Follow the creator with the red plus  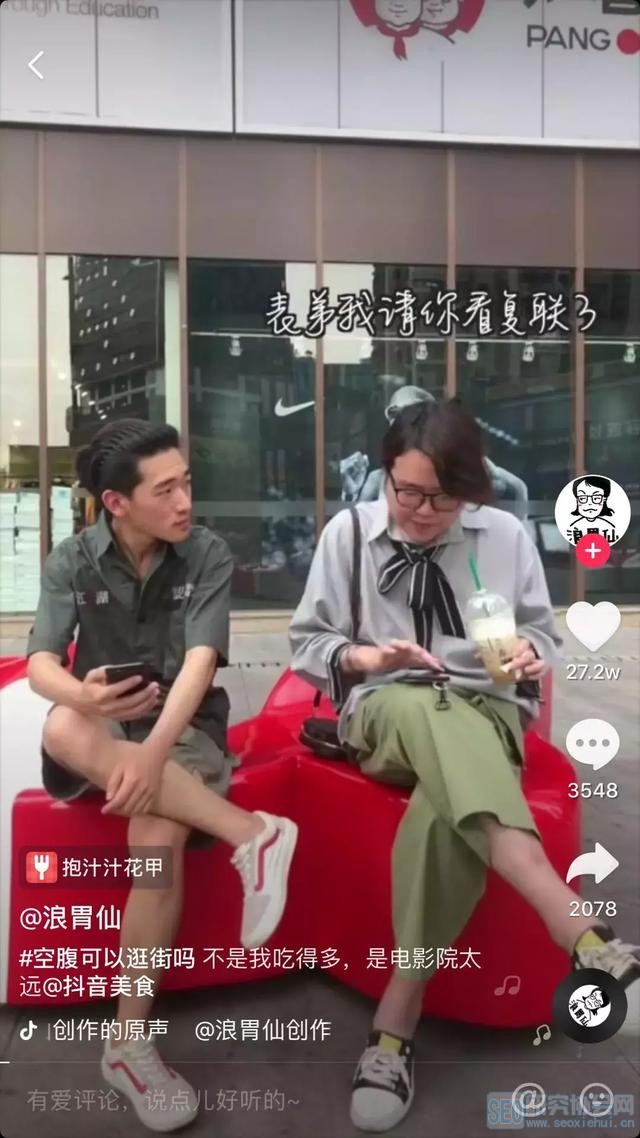click(593, 550)
